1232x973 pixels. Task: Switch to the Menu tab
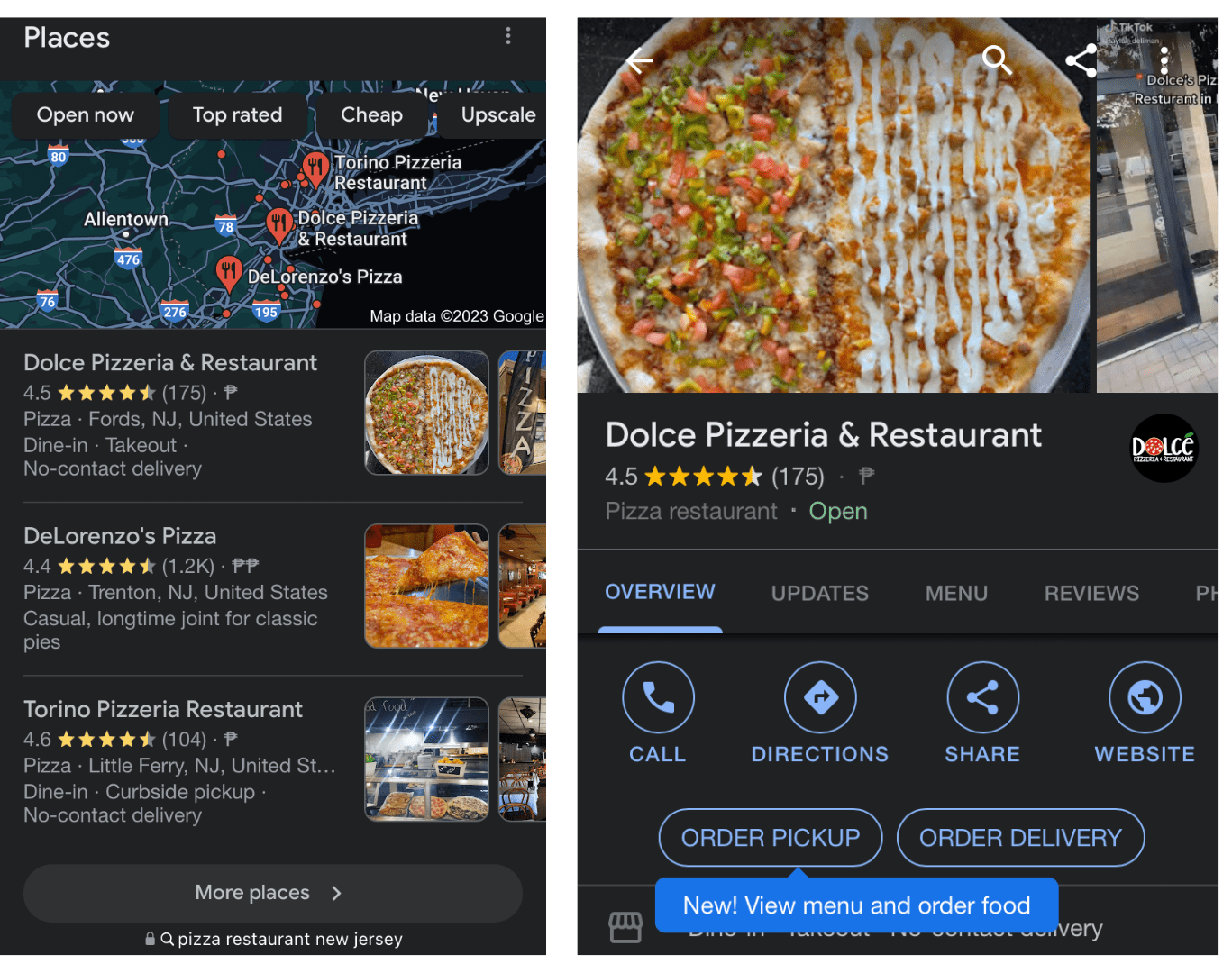[x=956, y=593]
